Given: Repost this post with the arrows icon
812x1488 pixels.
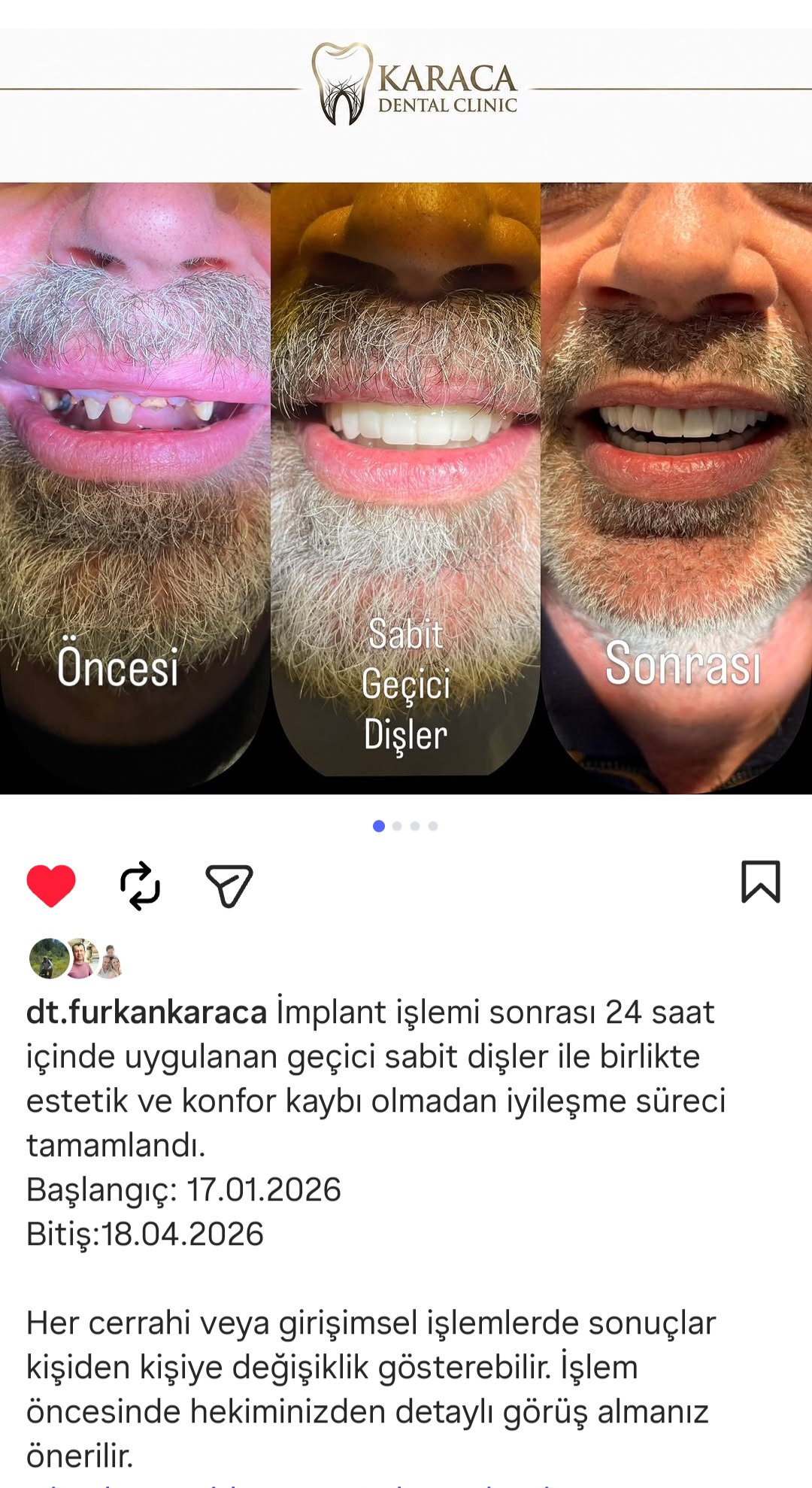Looking at the screenshot, I should [141, 885].
